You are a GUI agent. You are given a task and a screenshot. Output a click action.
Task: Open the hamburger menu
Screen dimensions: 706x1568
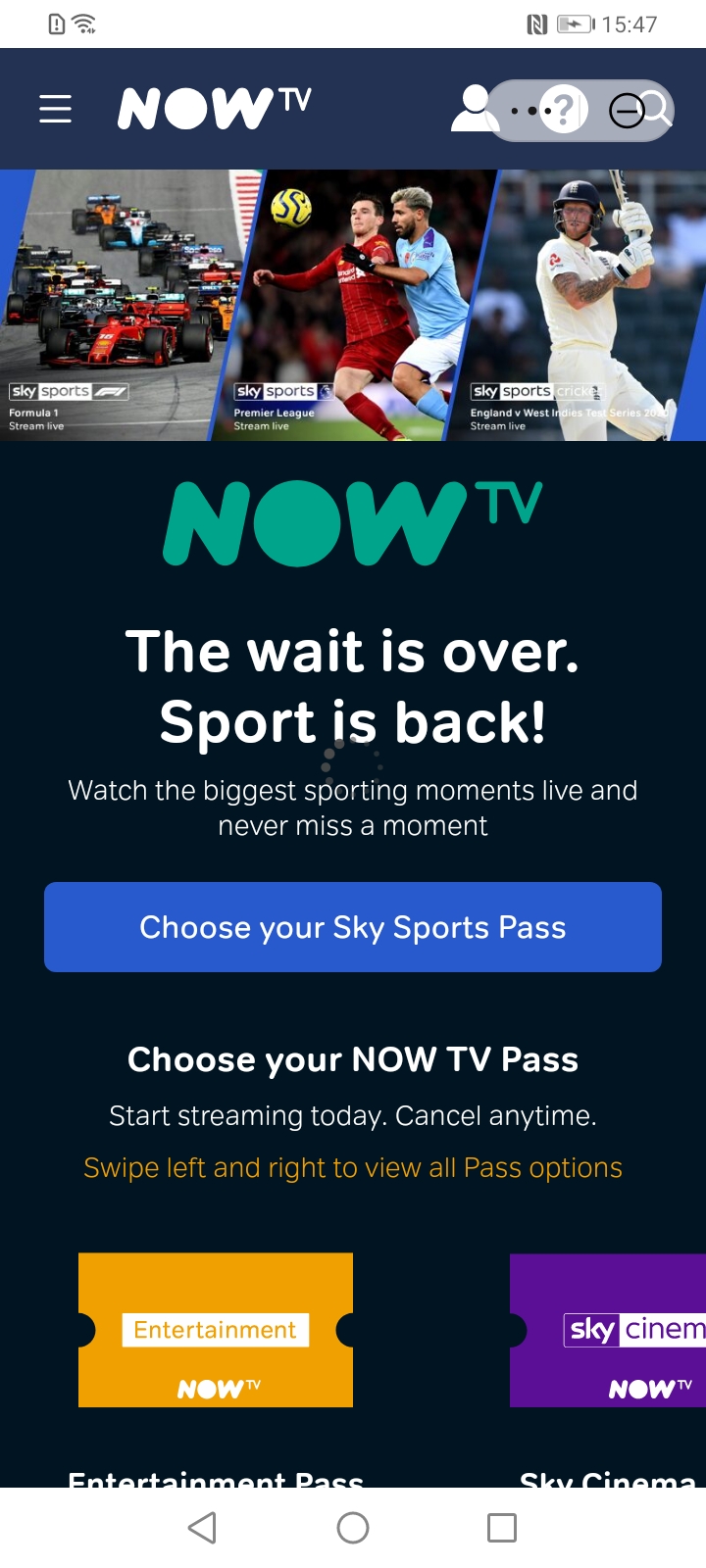tap(56, 109)
